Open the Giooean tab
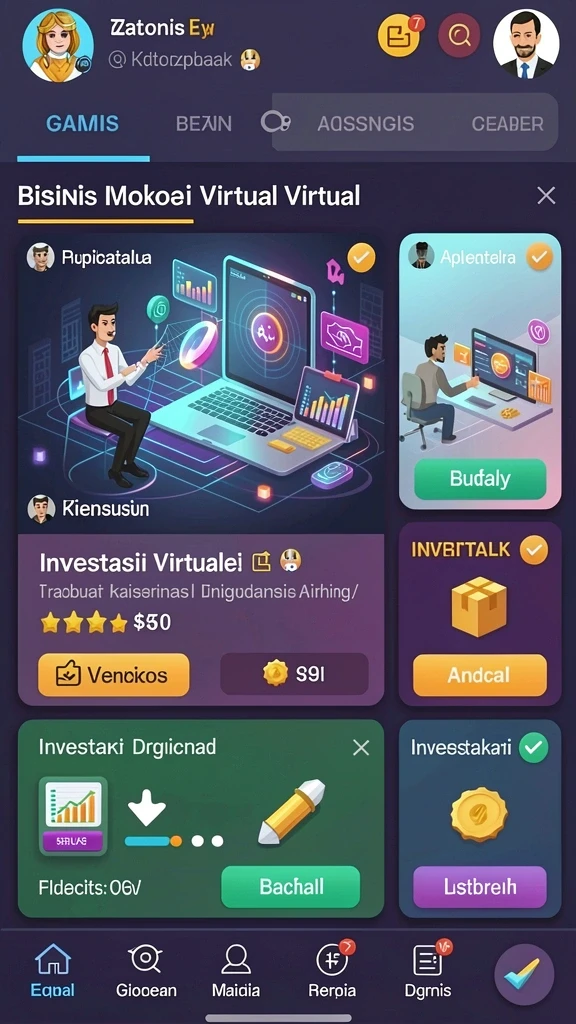Screen dimensions: 576x1024 146,969
